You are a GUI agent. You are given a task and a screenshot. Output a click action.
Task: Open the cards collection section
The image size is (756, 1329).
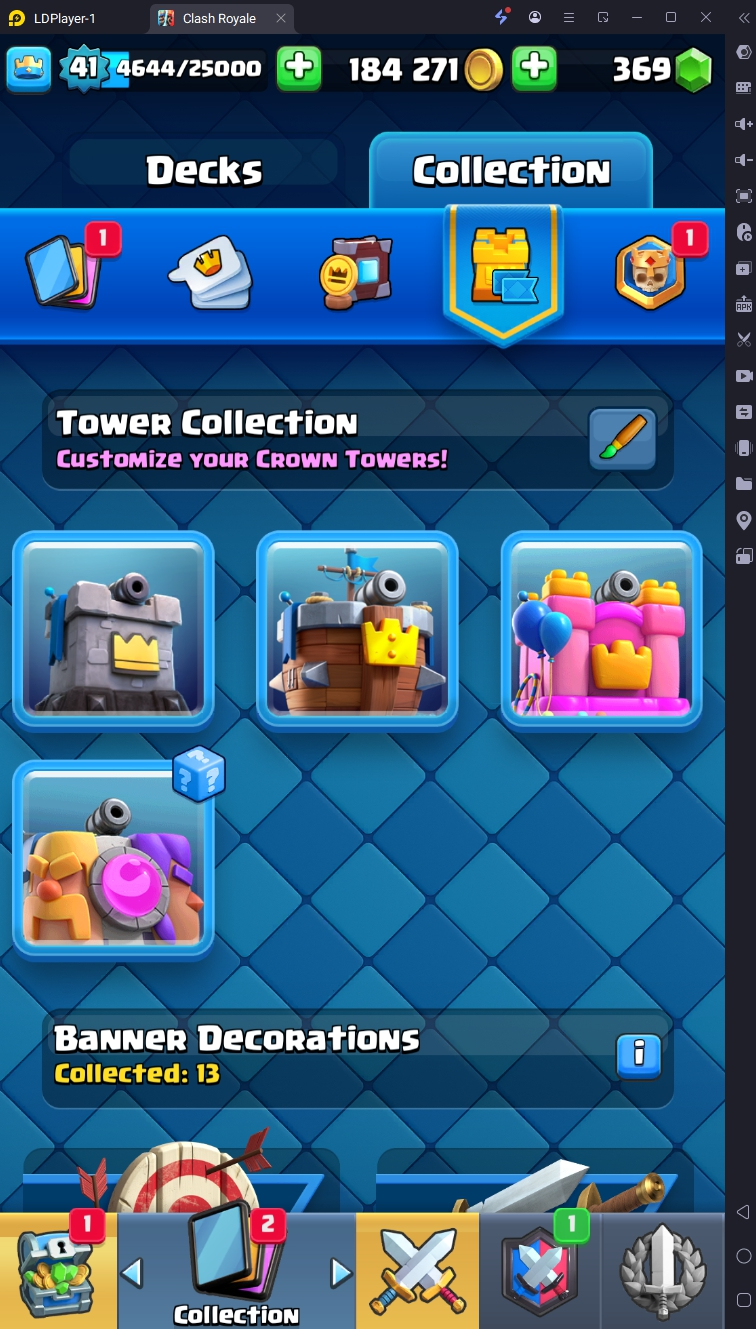(64, 269)
